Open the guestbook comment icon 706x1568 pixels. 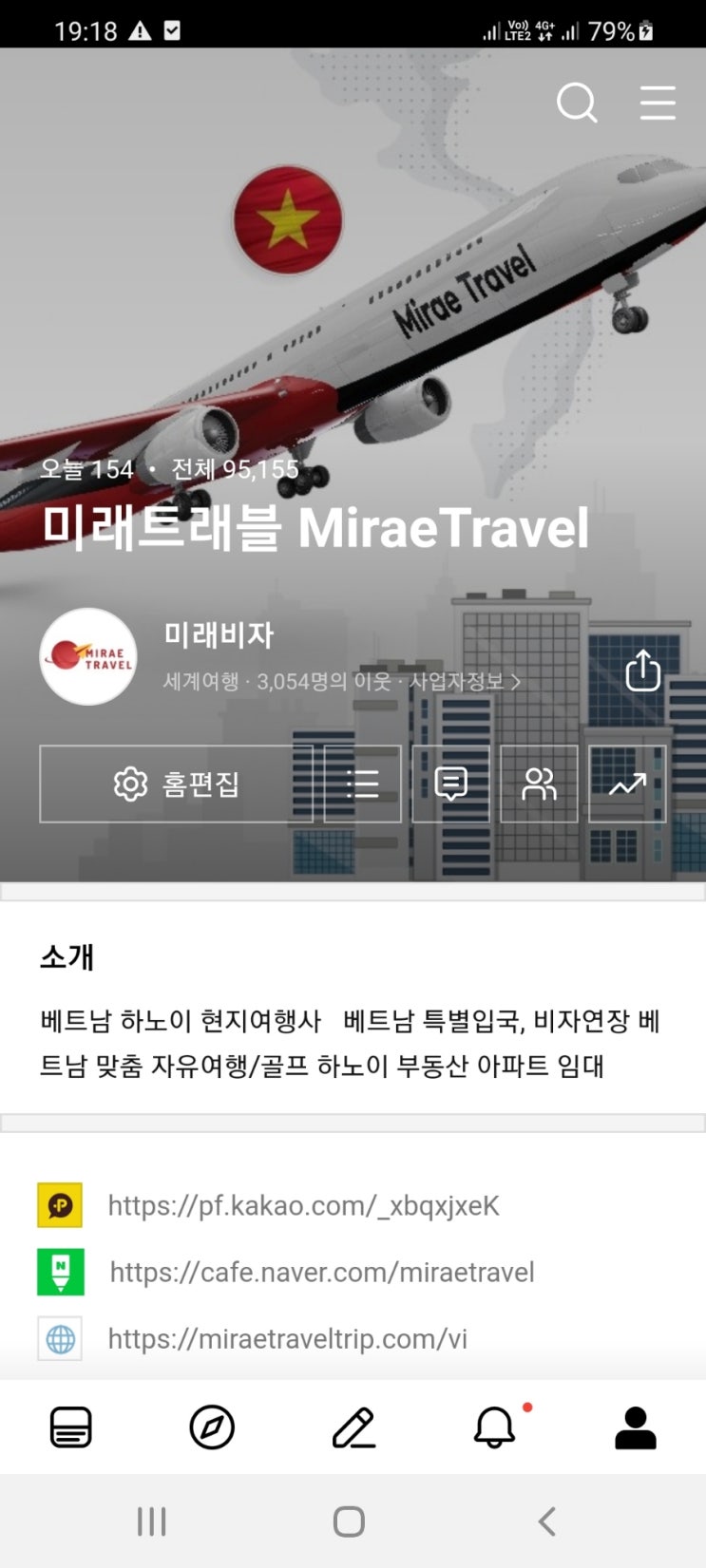coord(450,784)
